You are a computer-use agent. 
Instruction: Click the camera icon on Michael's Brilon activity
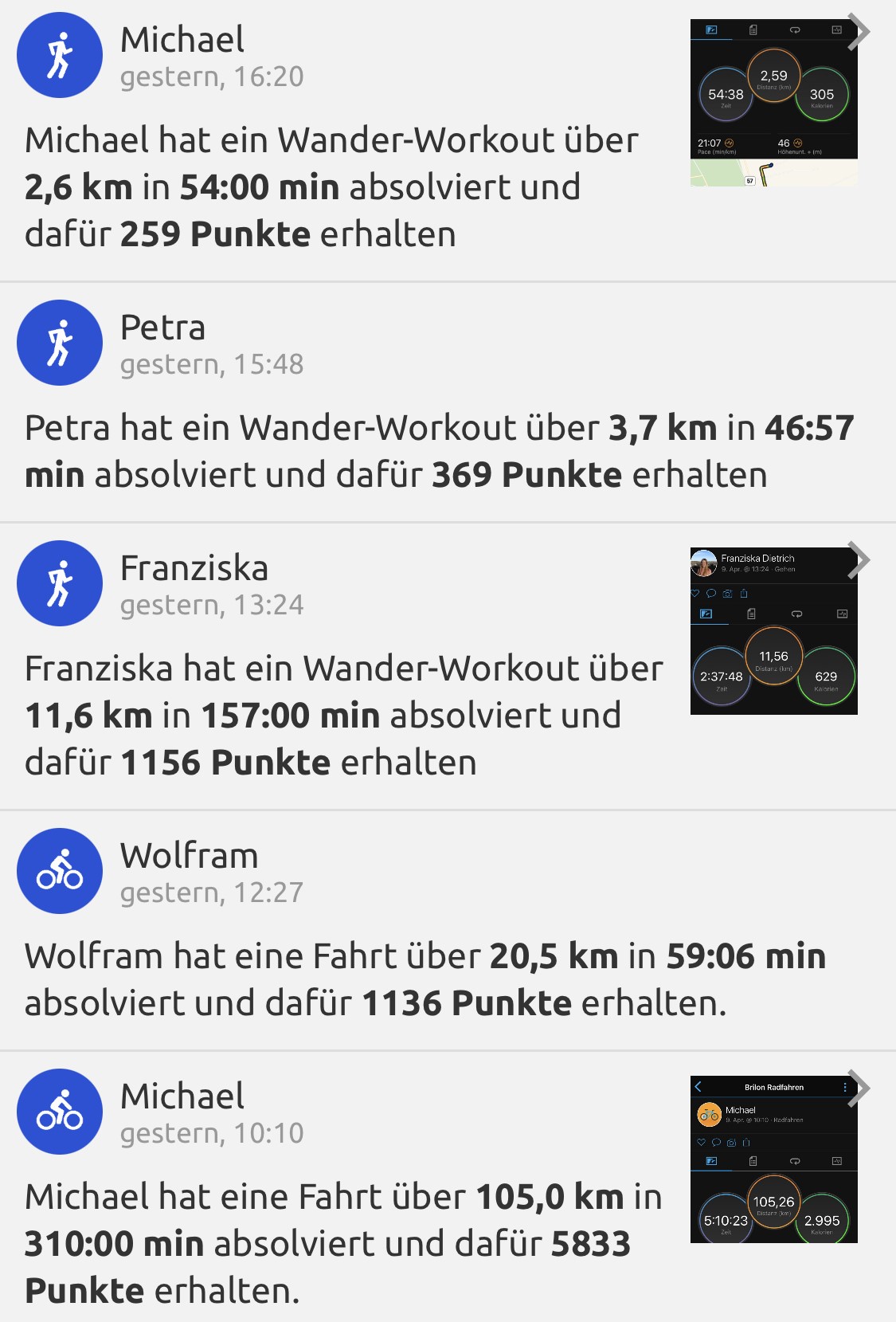[x=732, y=1142]
